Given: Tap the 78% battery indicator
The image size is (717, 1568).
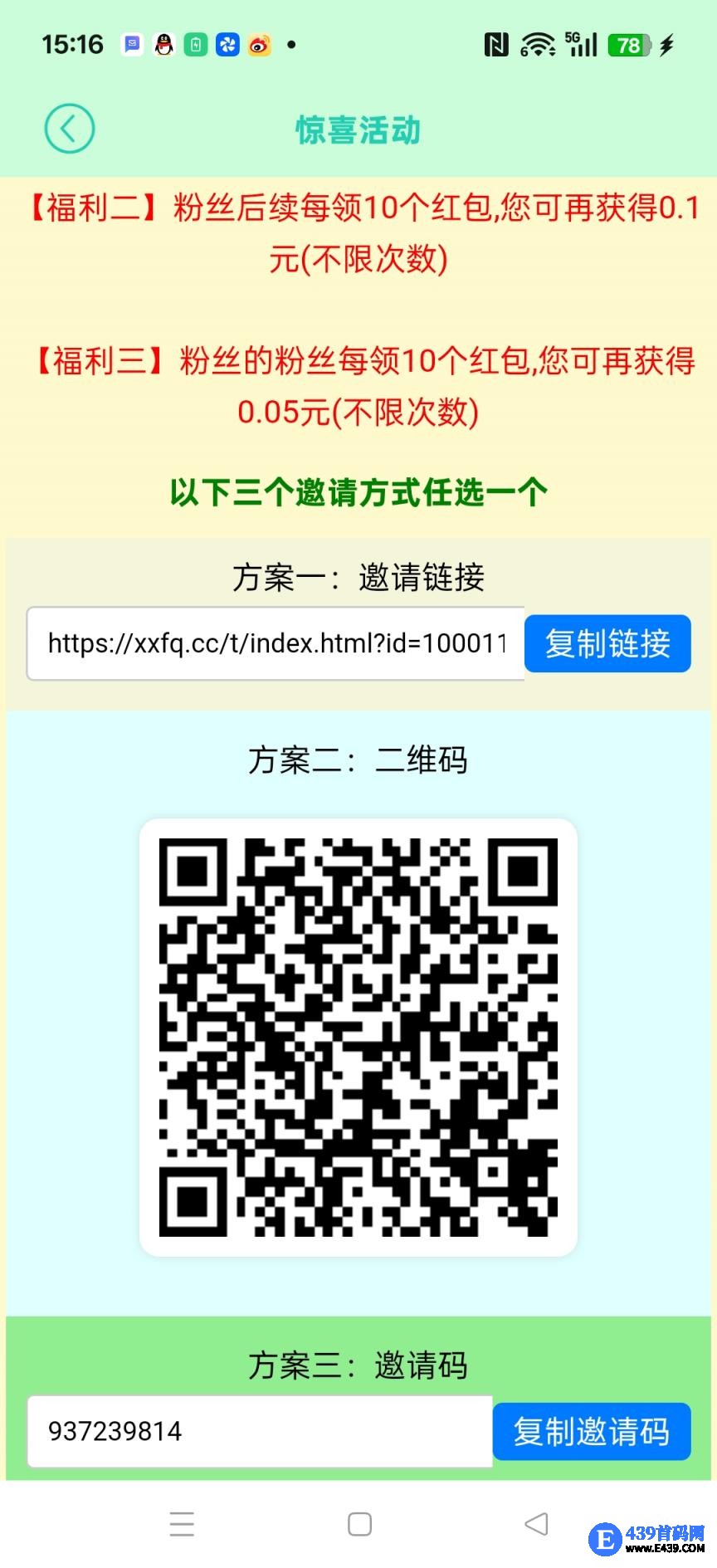Looking at the screenshot, I should point(628,46).
